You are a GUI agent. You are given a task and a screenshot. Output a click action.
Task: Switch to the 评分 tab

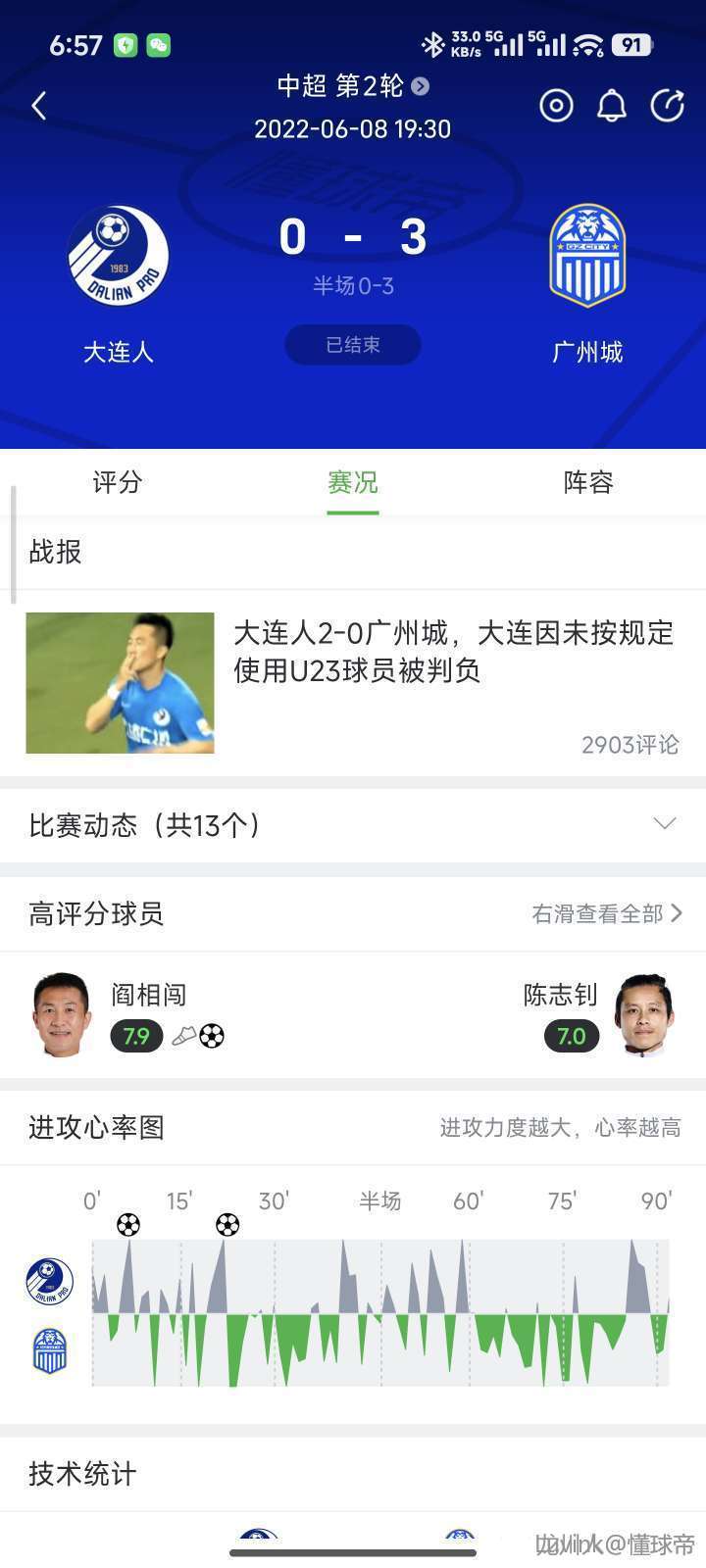click(118, 482)
